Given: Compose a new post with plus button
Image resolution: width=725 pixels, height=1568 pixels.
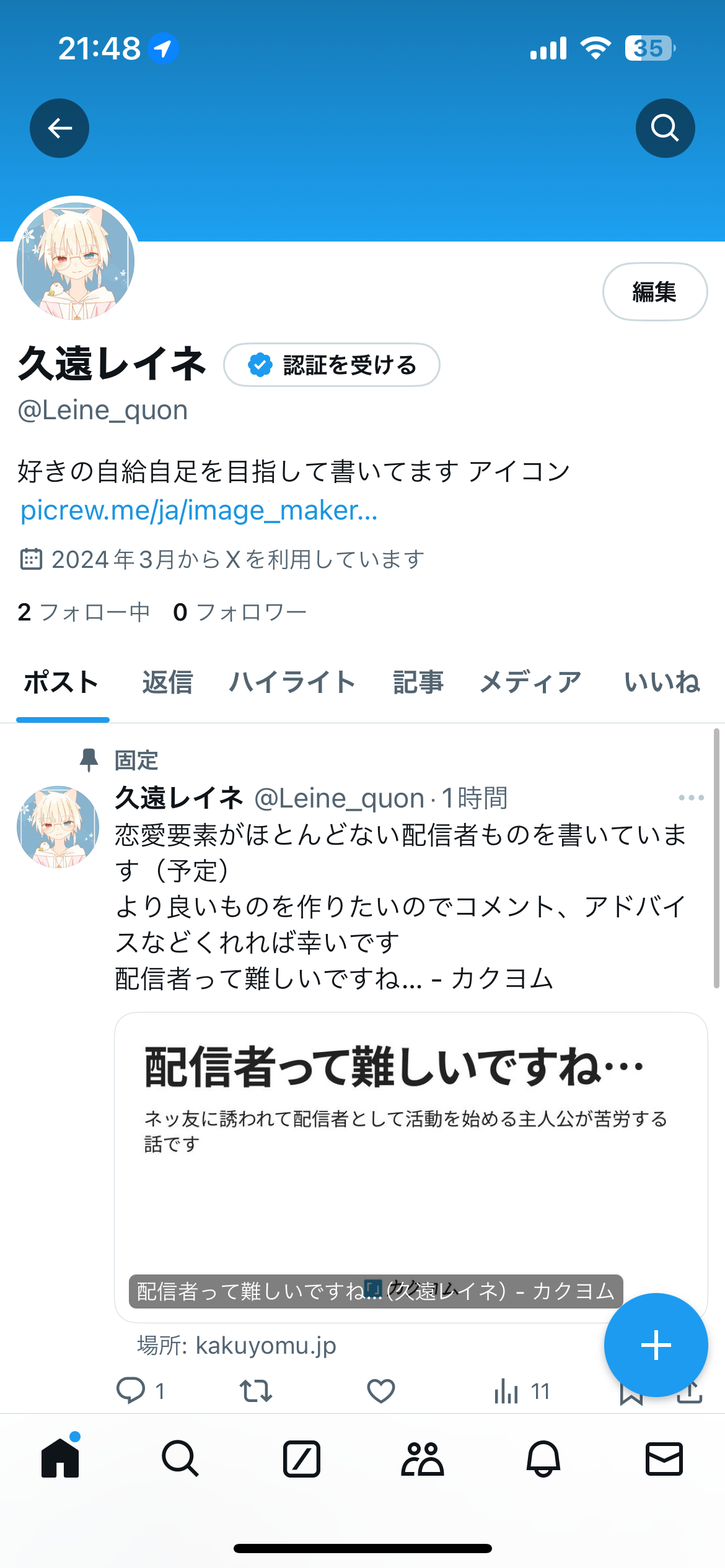Looking at the screenshot, I should 656,1345.
